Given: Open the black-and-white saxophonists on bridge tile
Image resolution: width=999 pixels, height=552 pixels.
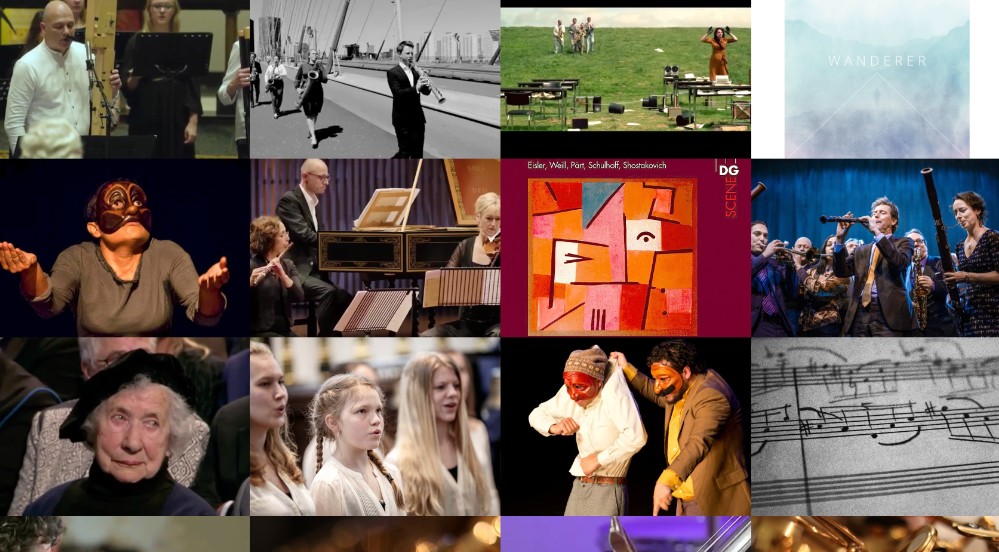Looking at the screenshot, I should point(374,78).
